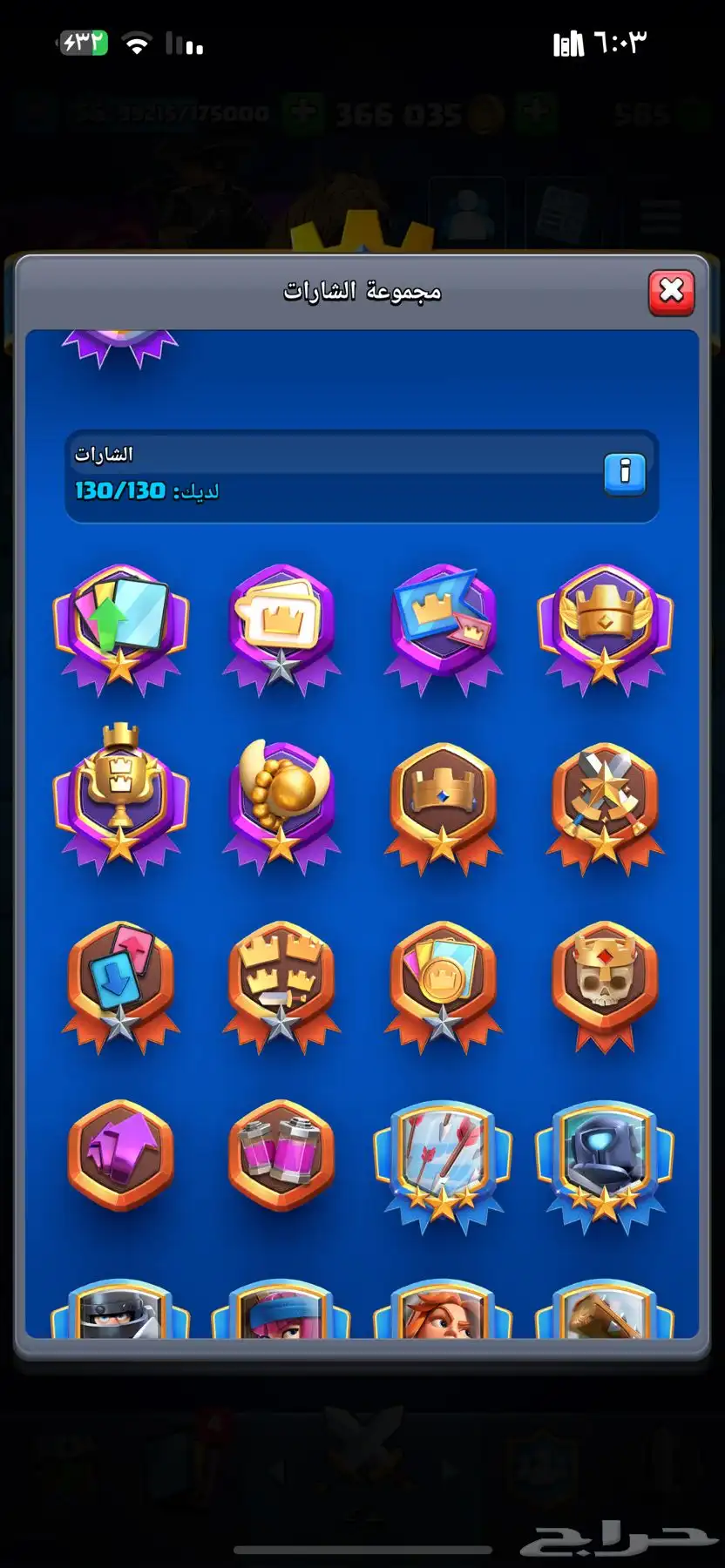View the Mini P.E.K.K.A mastery badge
Image resolution: width=725 pixels, height=1568 pixels.
point(605,1159)
